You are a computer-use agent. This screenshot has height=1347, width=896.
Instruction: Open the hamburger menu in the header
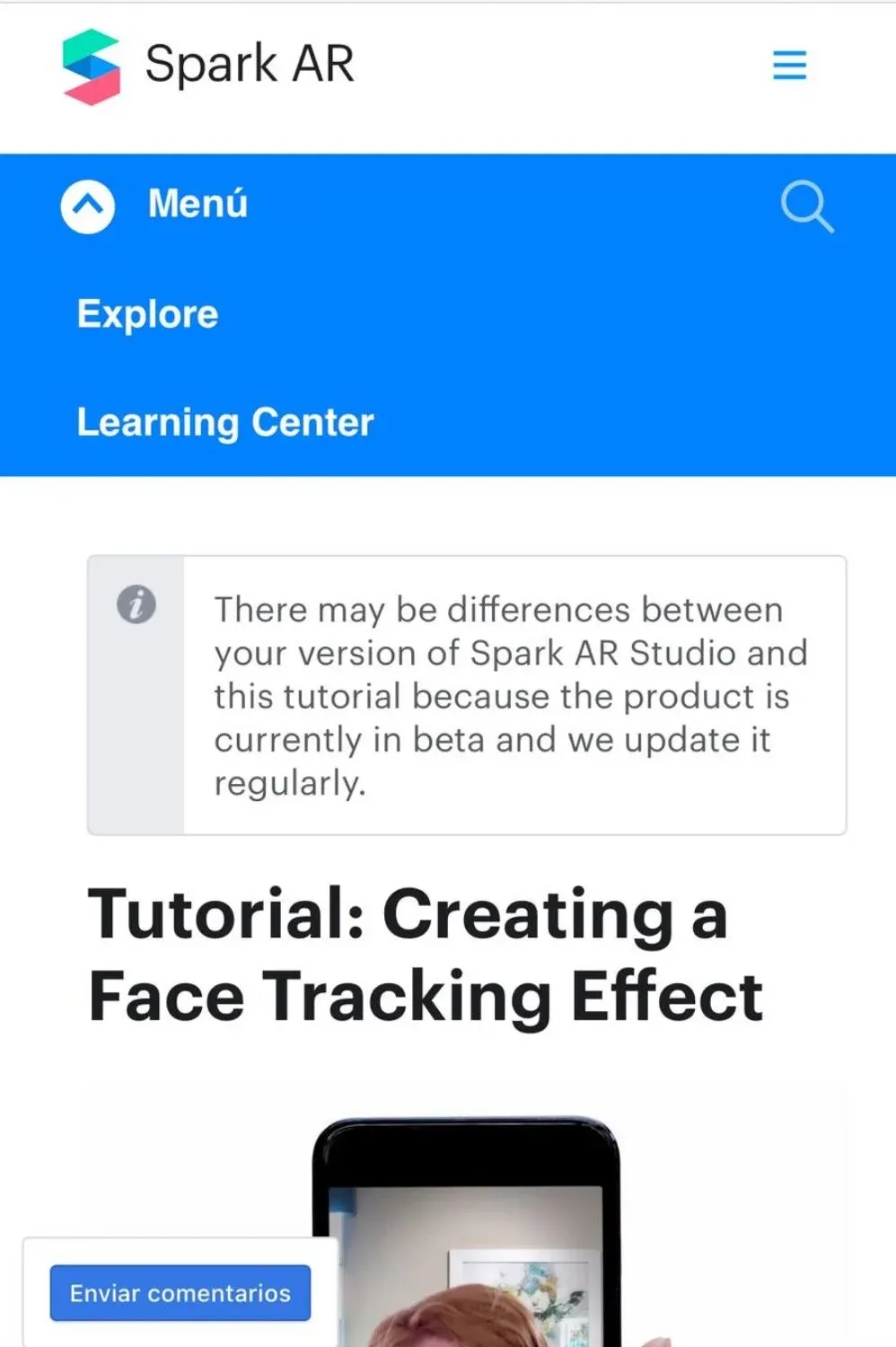[789, 65]
